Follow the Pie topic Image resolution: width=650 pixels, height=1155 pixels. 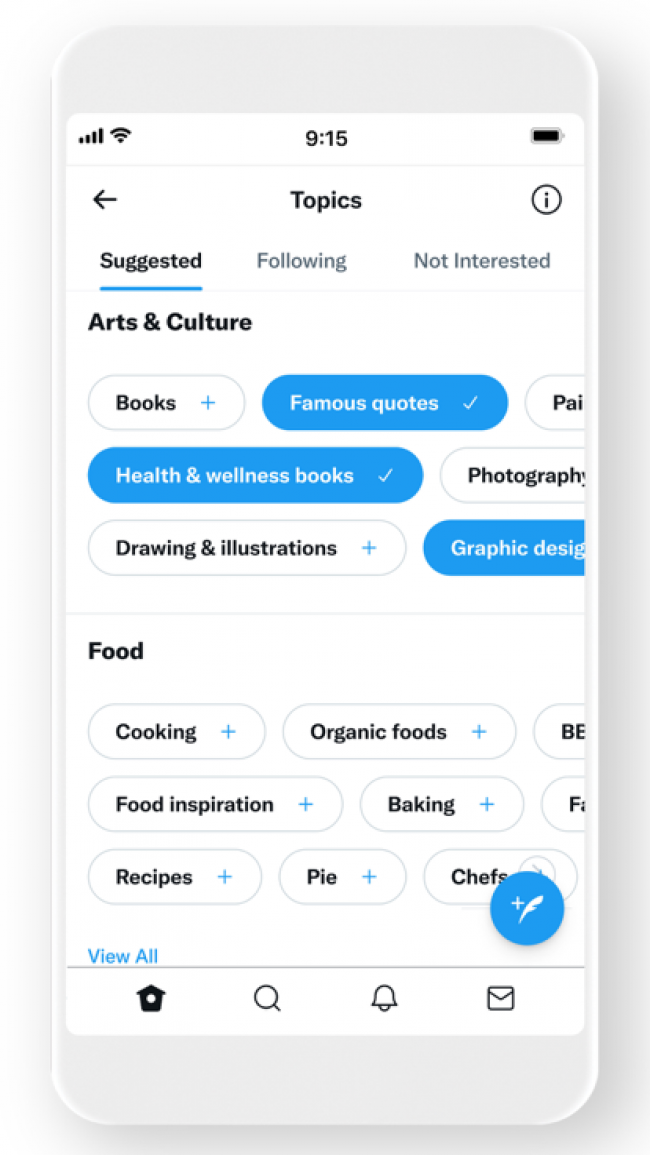tap(342, 877)
